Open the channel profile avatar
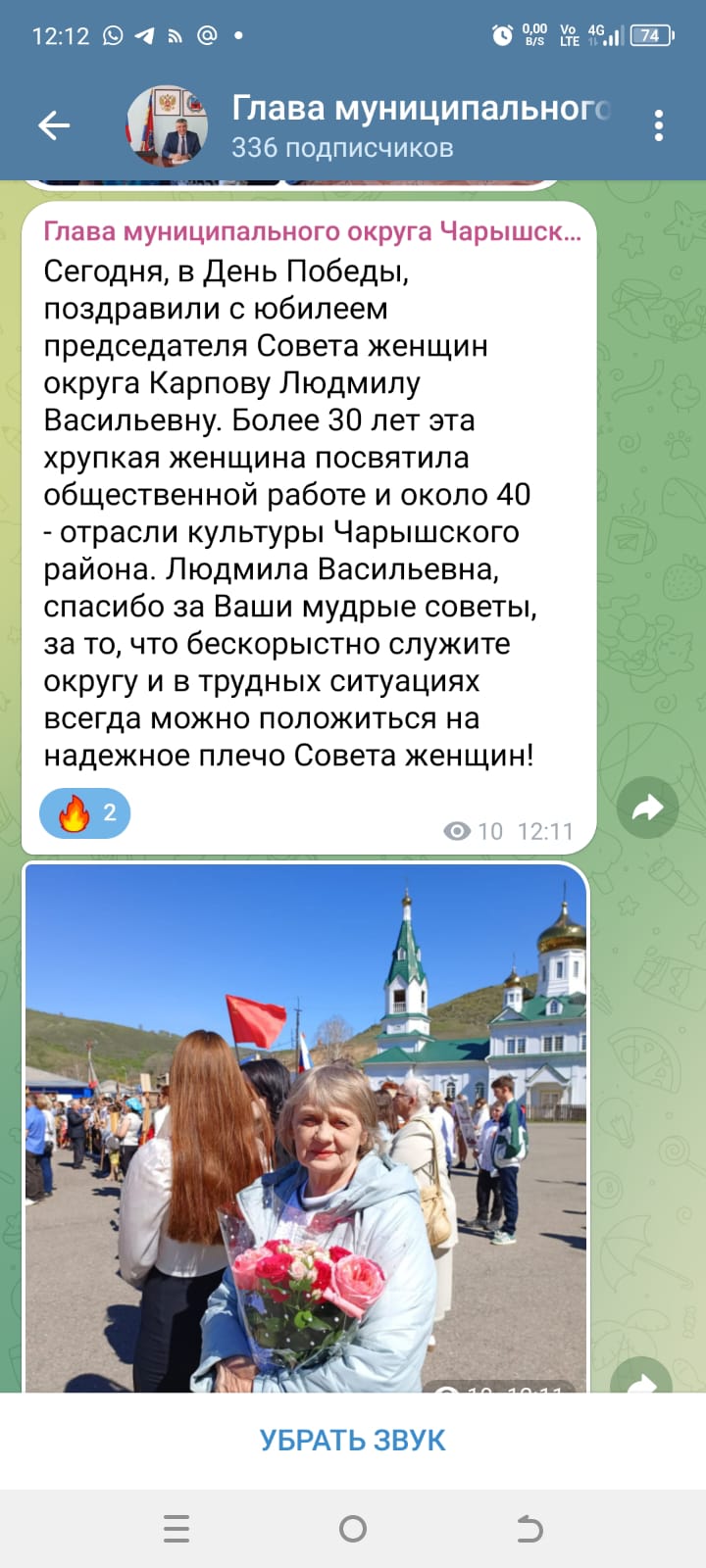 pyautogui.click(x=168, y=125)
